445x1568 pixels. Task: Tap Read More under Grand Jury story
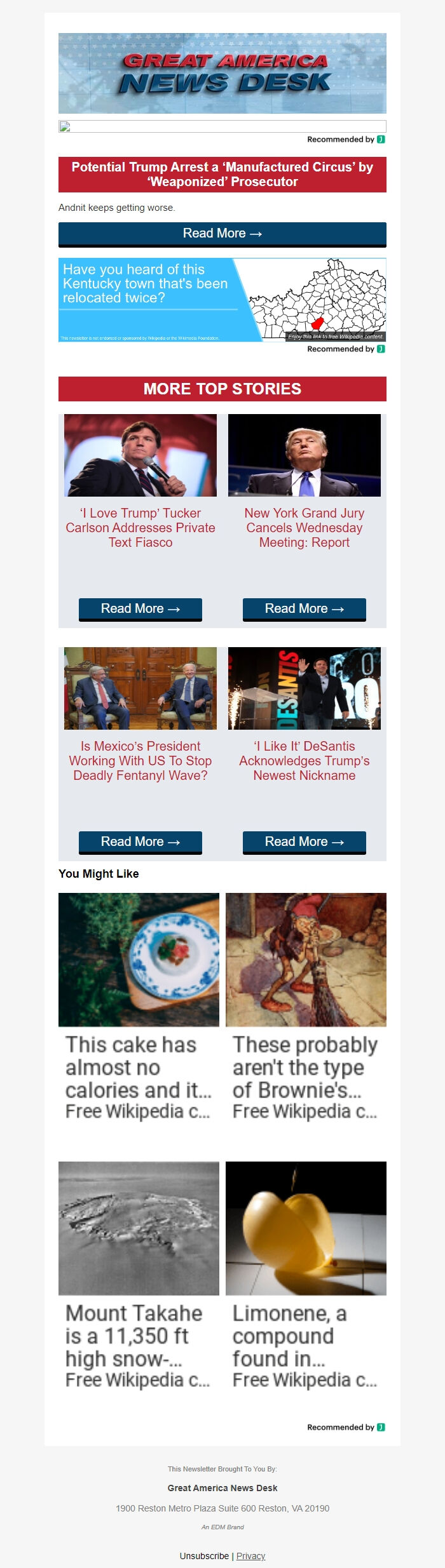[x=305, y=608]
